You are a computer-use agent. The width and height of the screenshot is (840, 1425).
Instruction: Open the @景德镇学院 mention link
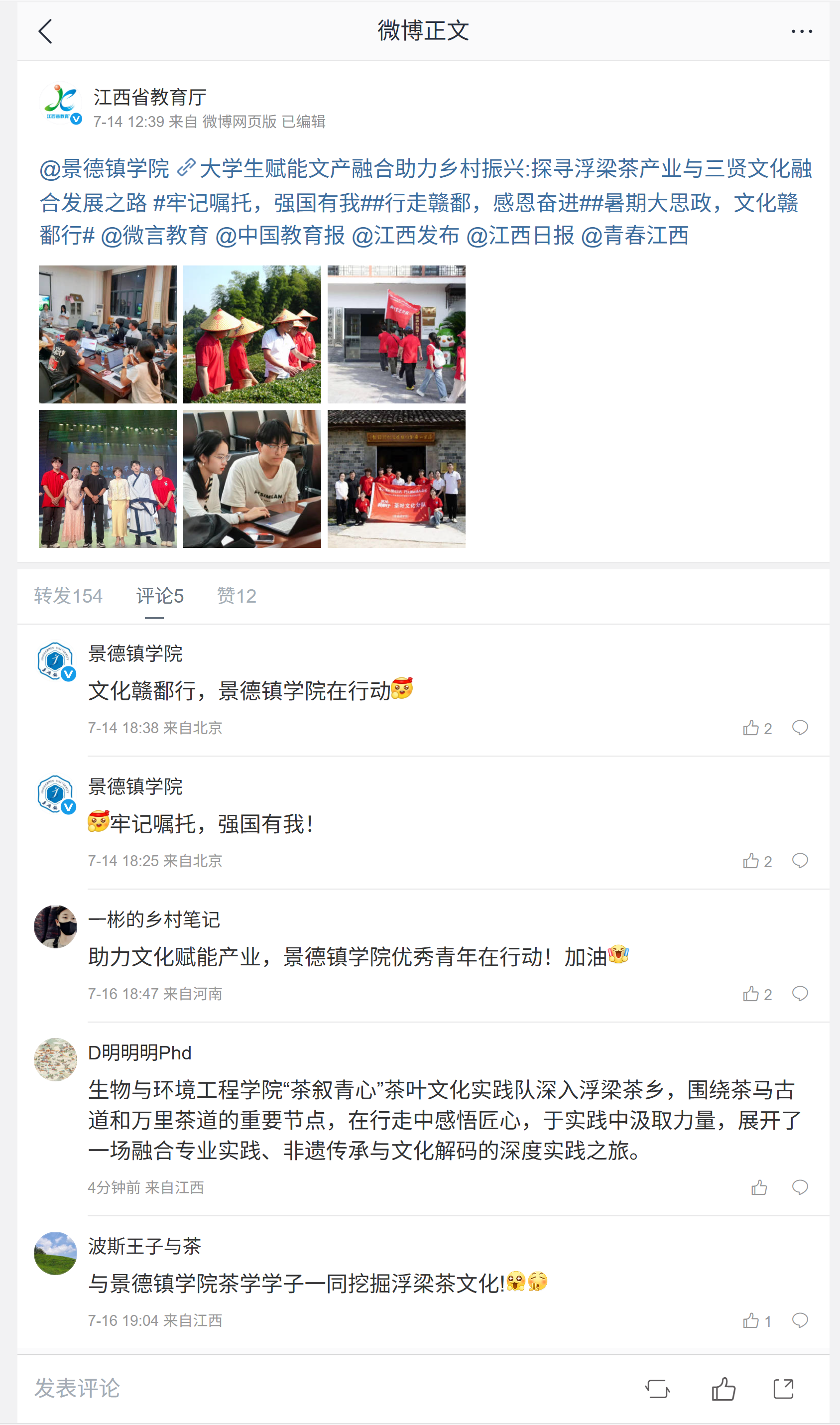coord(104,169)
